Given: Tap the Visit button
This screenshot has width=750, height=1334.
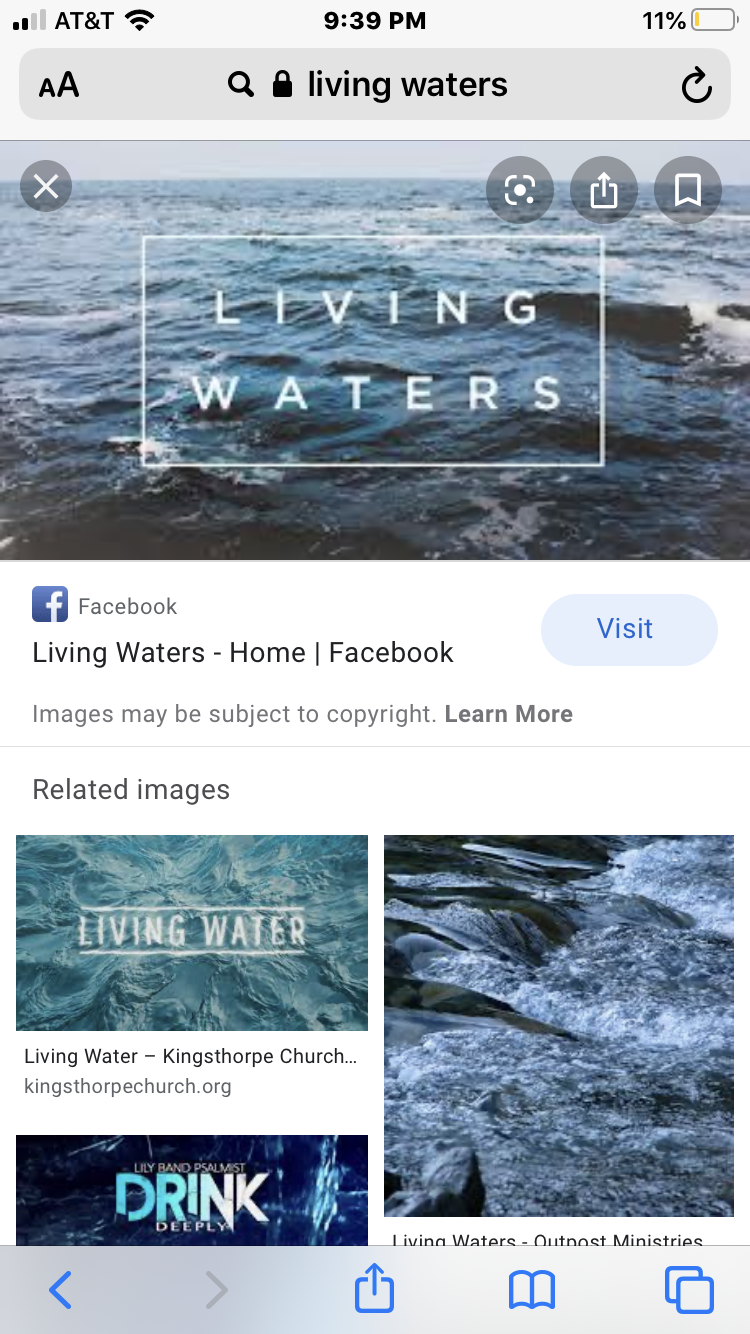Looking at the screenshot, I should coord(629,629).
